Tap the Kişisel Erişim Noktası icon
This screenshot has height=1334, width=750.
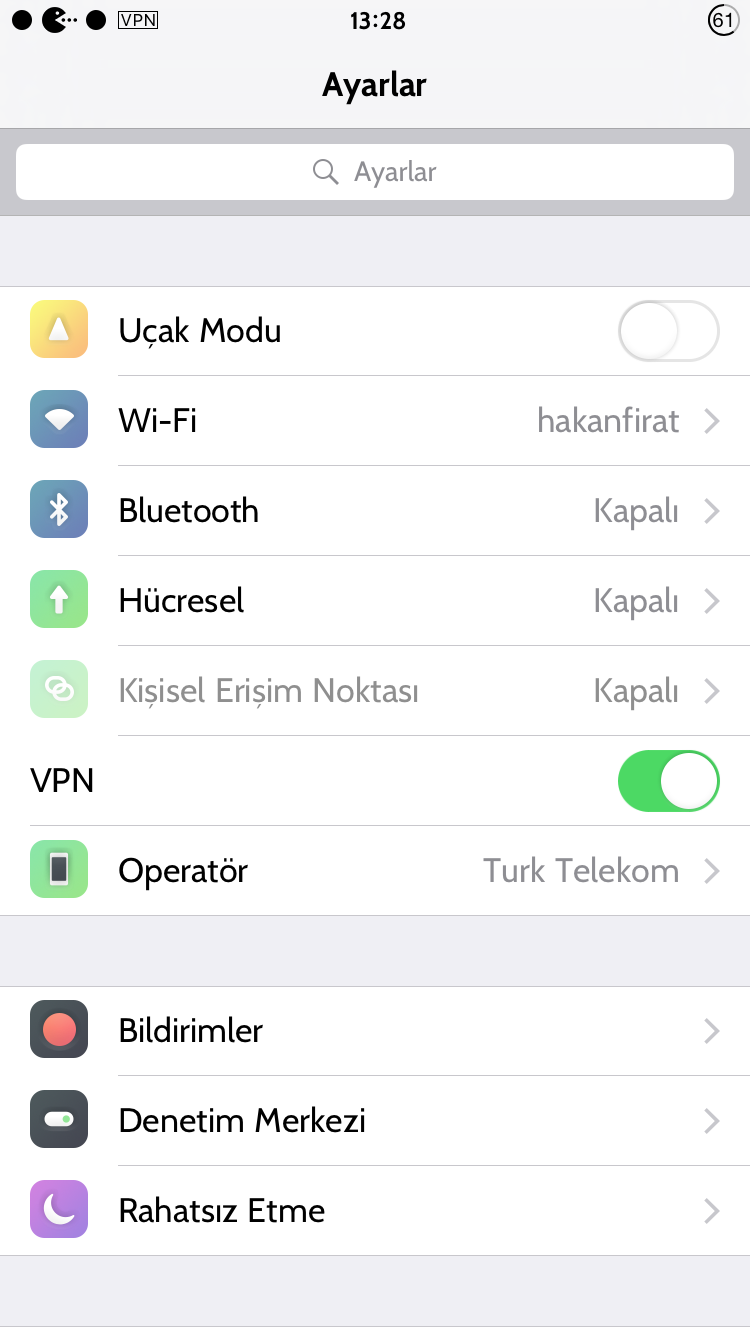click(58, 690)
